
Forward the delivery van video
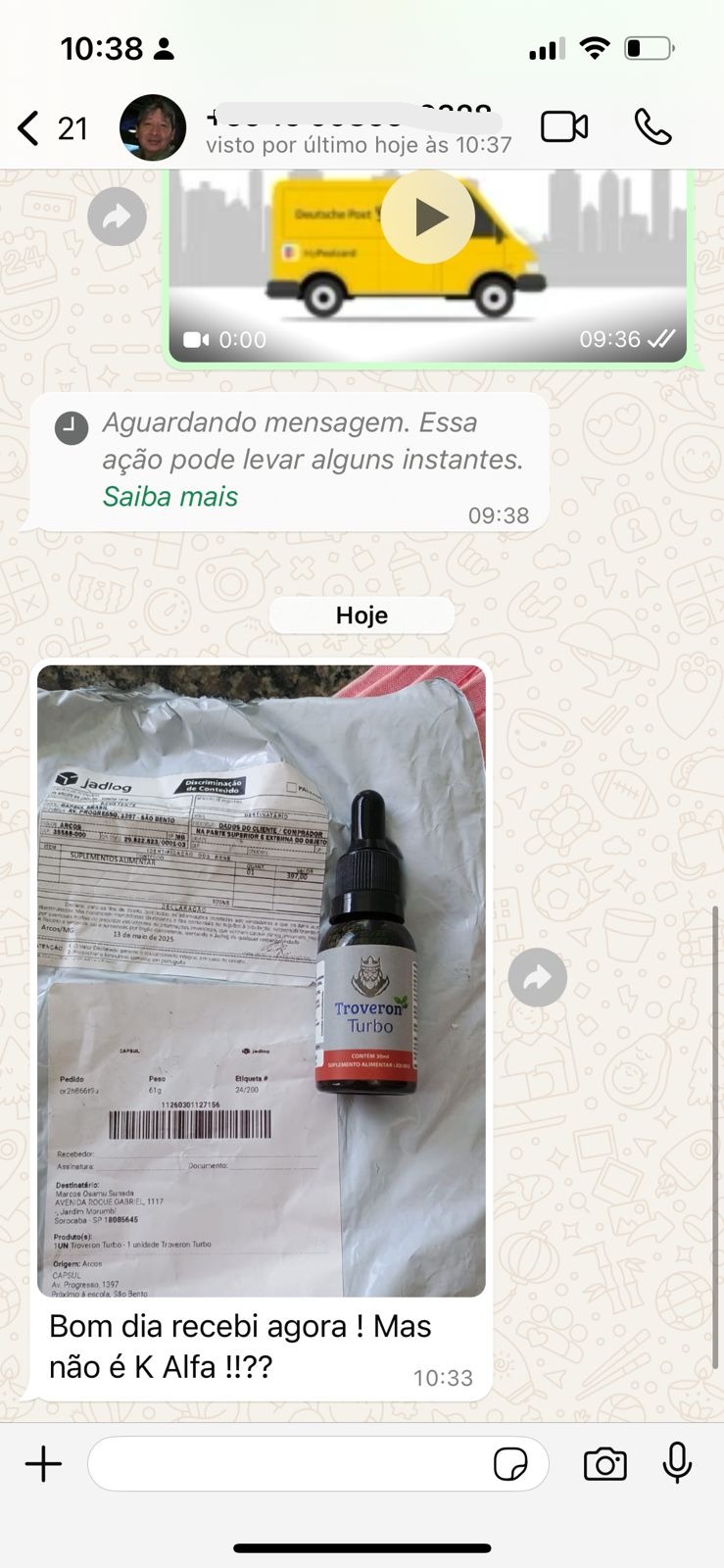[117, 217]
